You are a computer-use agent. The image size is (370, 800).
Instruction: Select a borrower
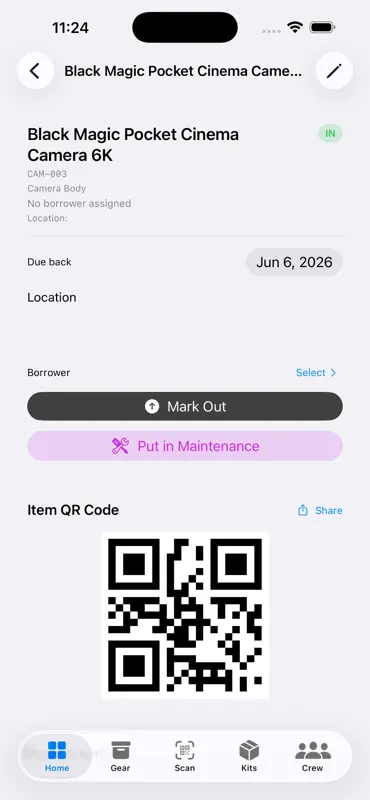[x=316, y=372]
